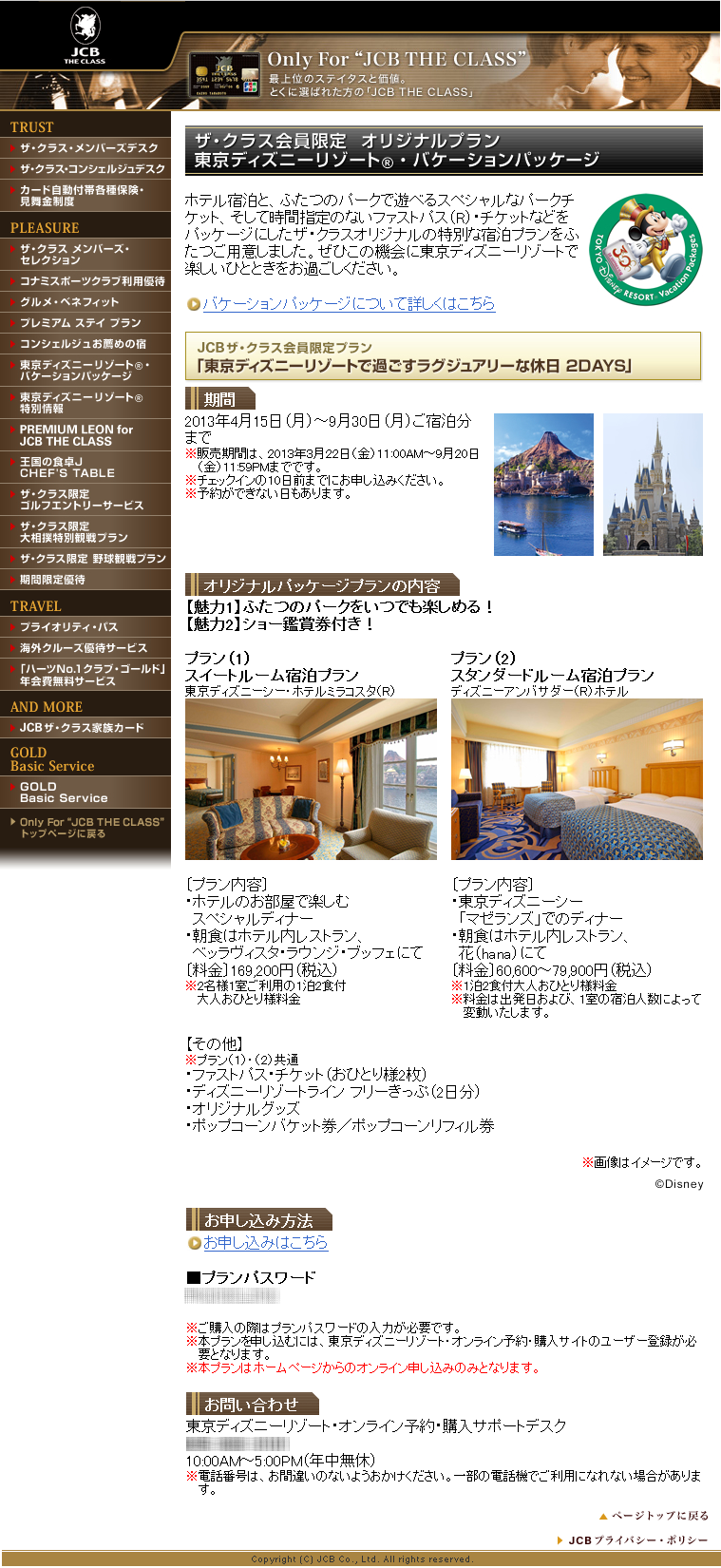Open コナミスポーツクラブ利用優待 item
Viewport: 721px width, 1568px height.
91,281
